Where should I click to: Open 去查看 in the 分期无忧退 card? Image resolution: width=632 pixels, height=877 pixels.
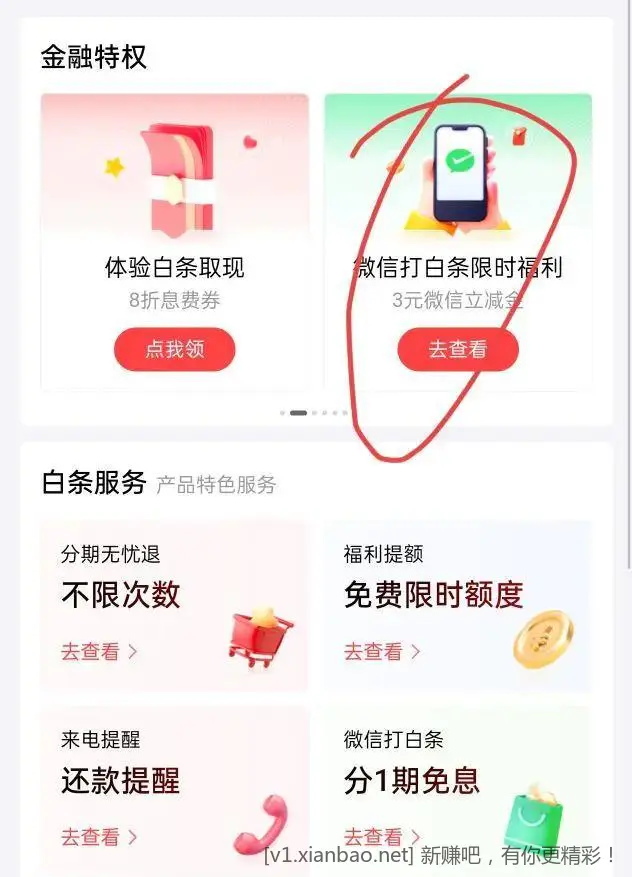point(99,652)
